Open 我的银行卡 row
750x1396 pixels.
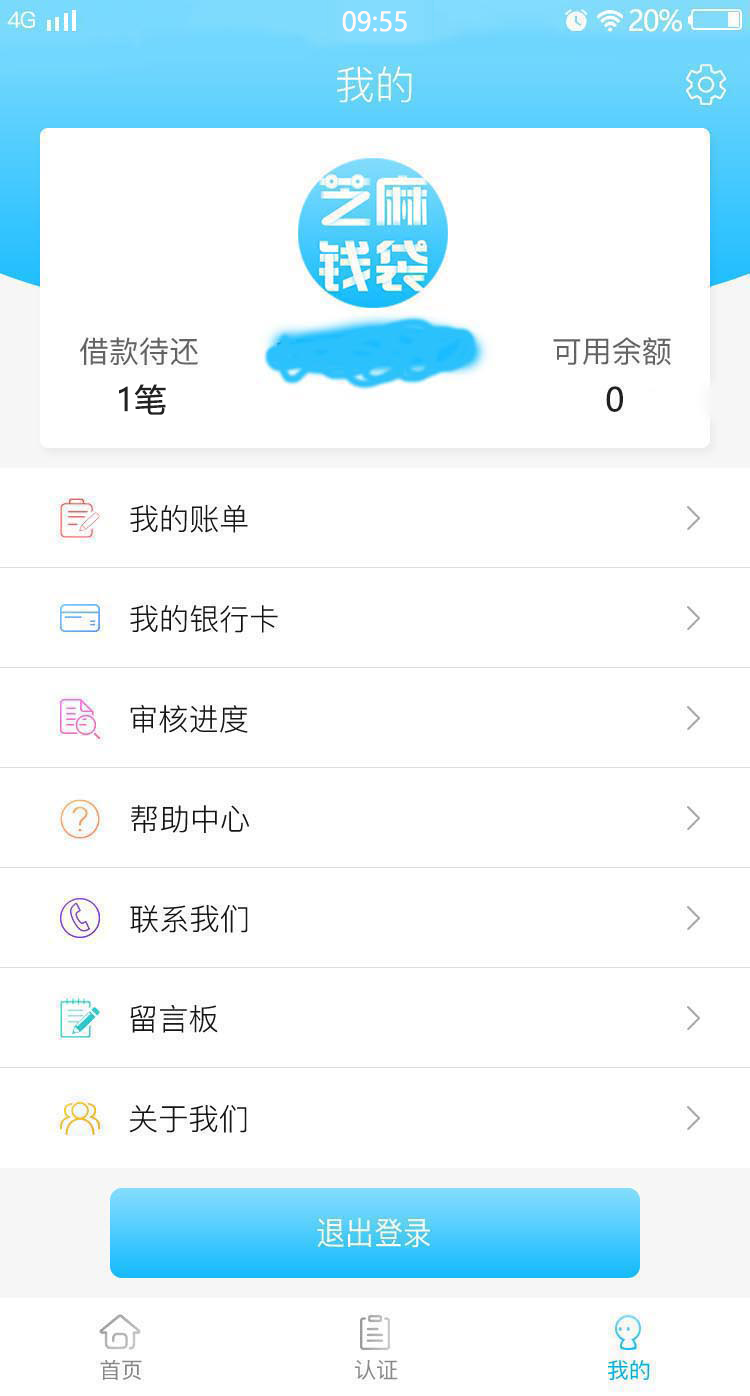(x=375, y=618)
